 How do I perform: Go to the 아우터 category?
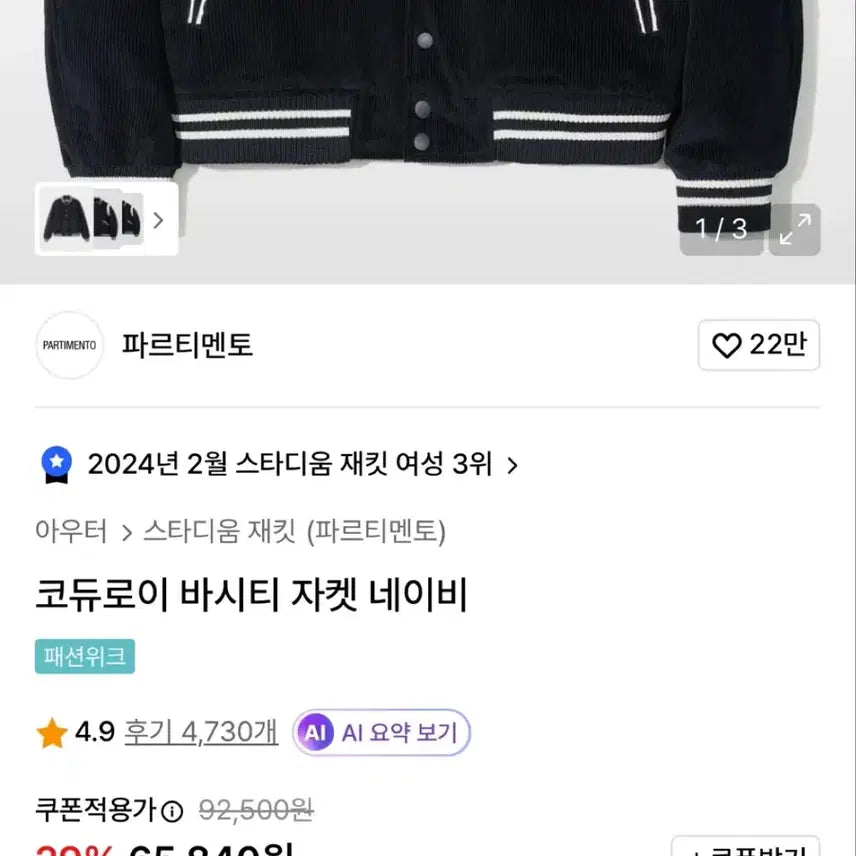coord(72,531)
